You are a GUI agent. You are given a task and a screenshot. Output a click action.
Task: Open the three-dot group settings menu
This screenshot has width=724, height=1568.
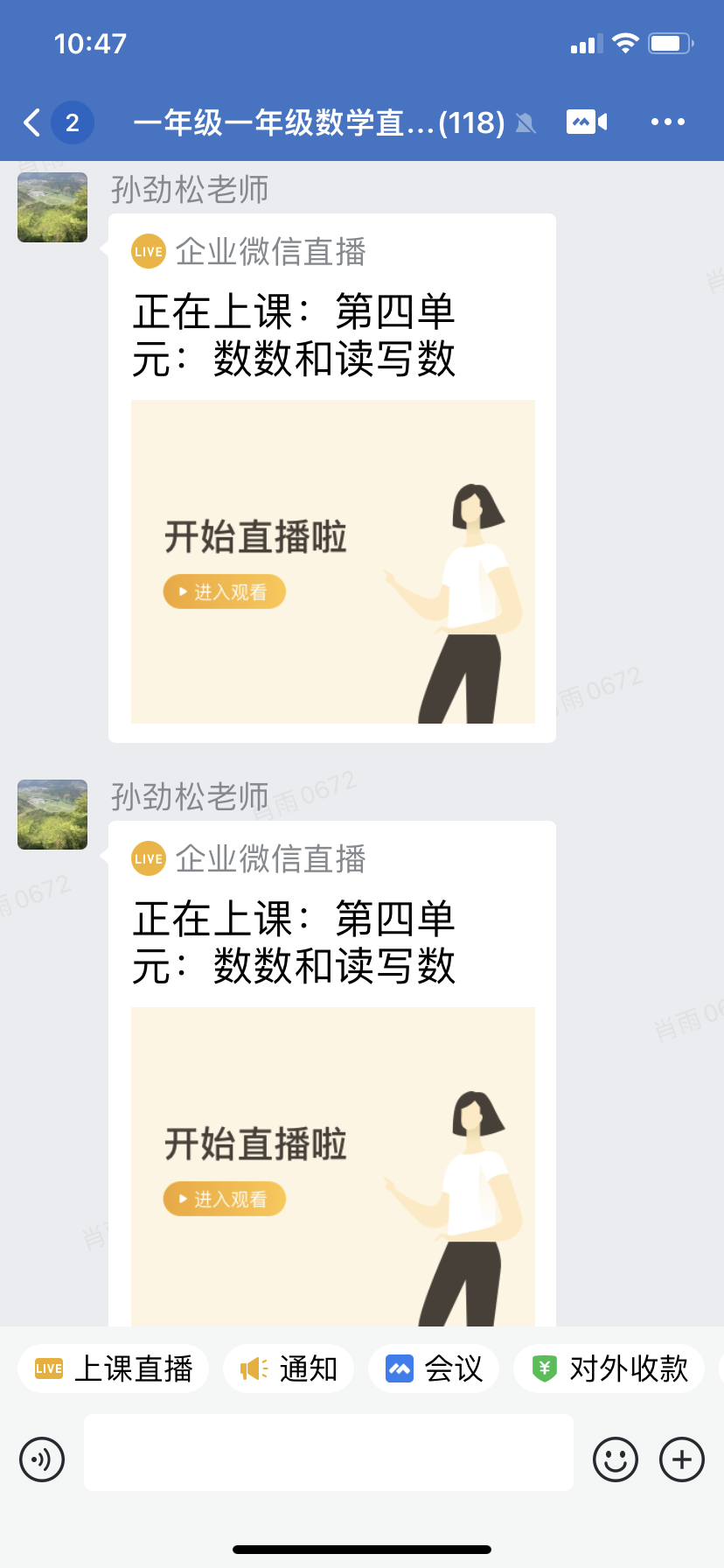(667, 122)
